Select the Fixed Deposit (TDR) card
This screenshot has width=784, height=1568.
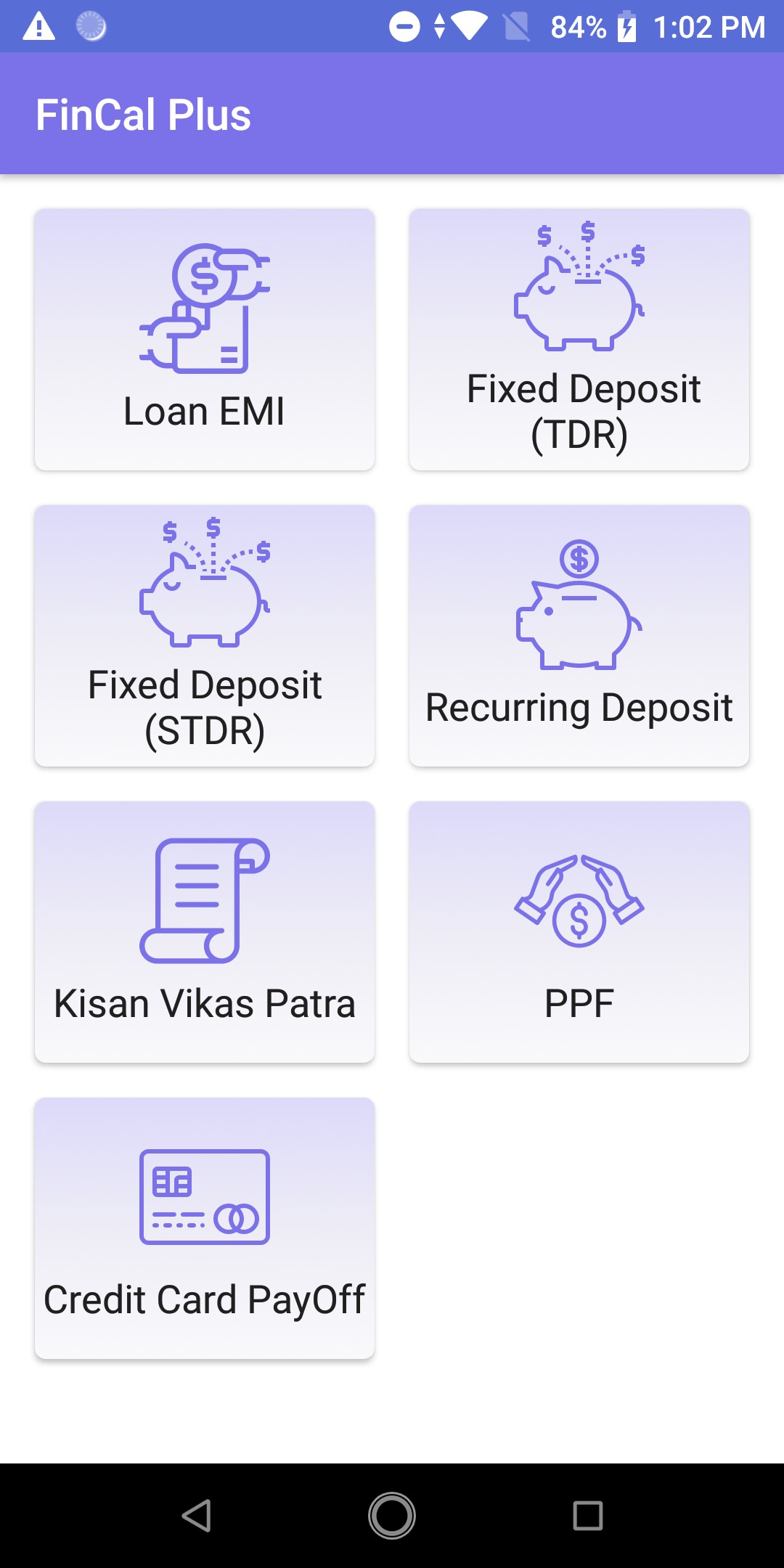click(579, 340)
